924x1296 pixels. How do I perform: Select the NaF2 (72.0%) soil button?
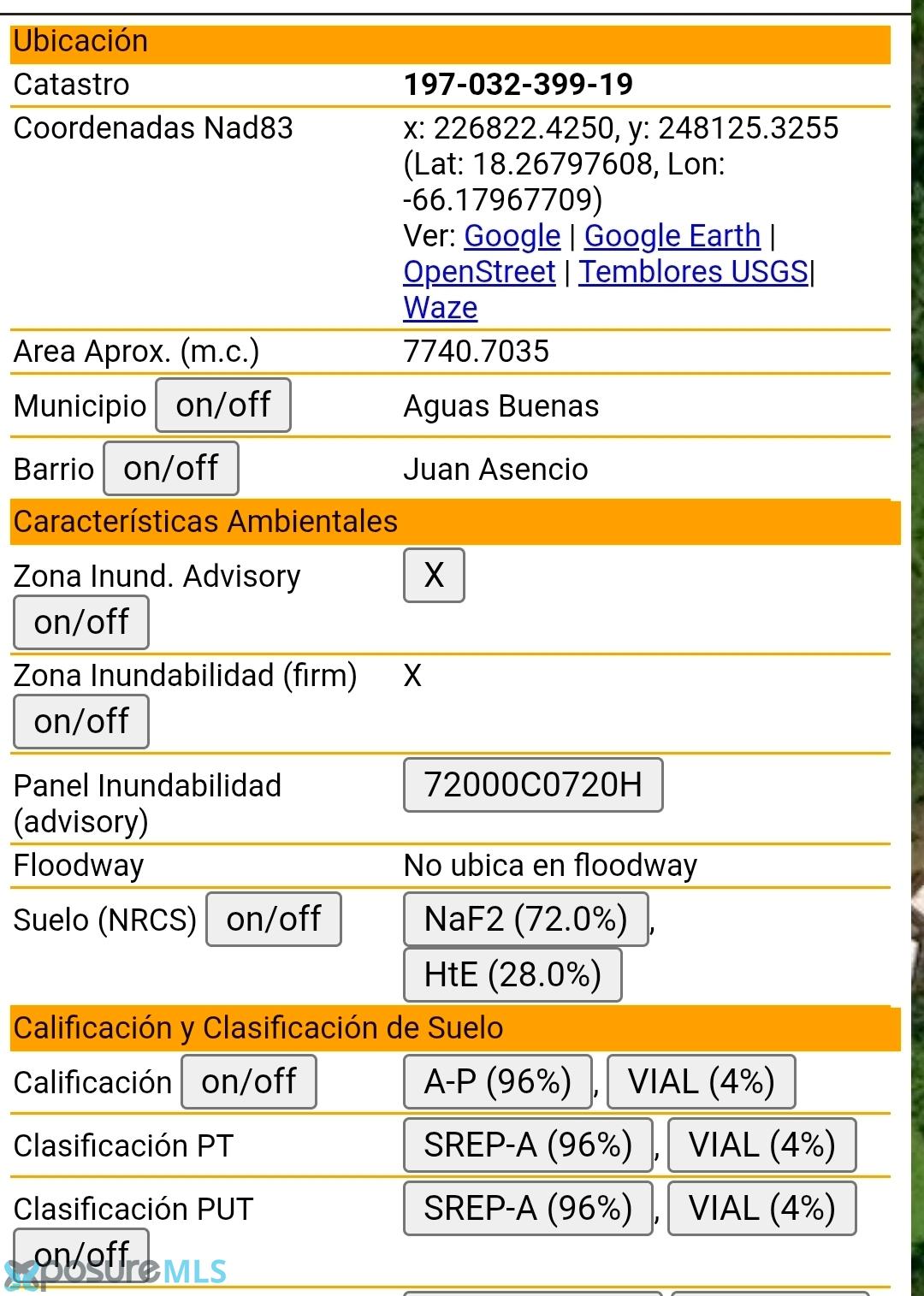(x=525, y=920)
